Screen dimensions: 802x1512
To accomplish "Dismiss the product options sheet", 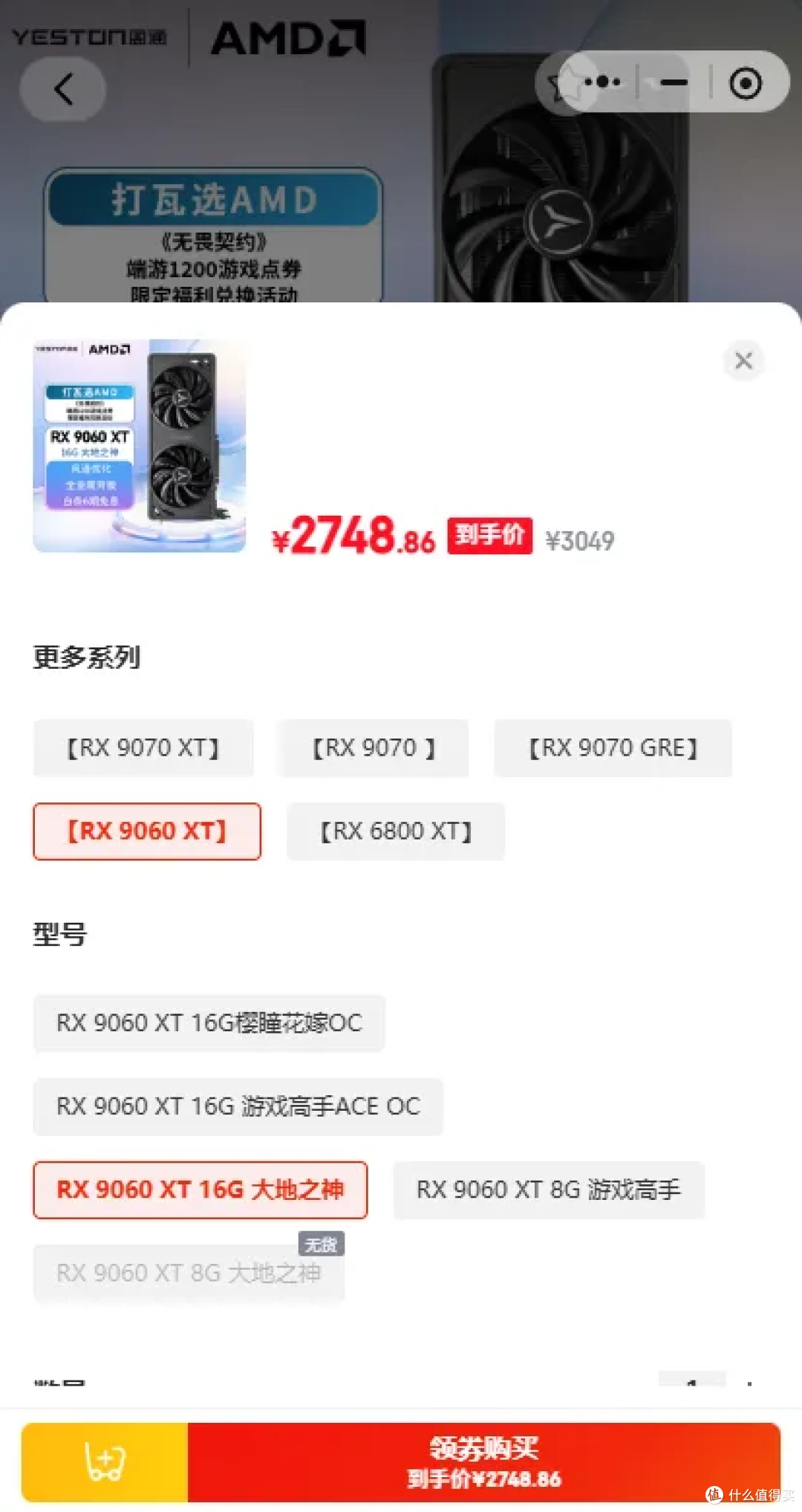I will 743,361.
